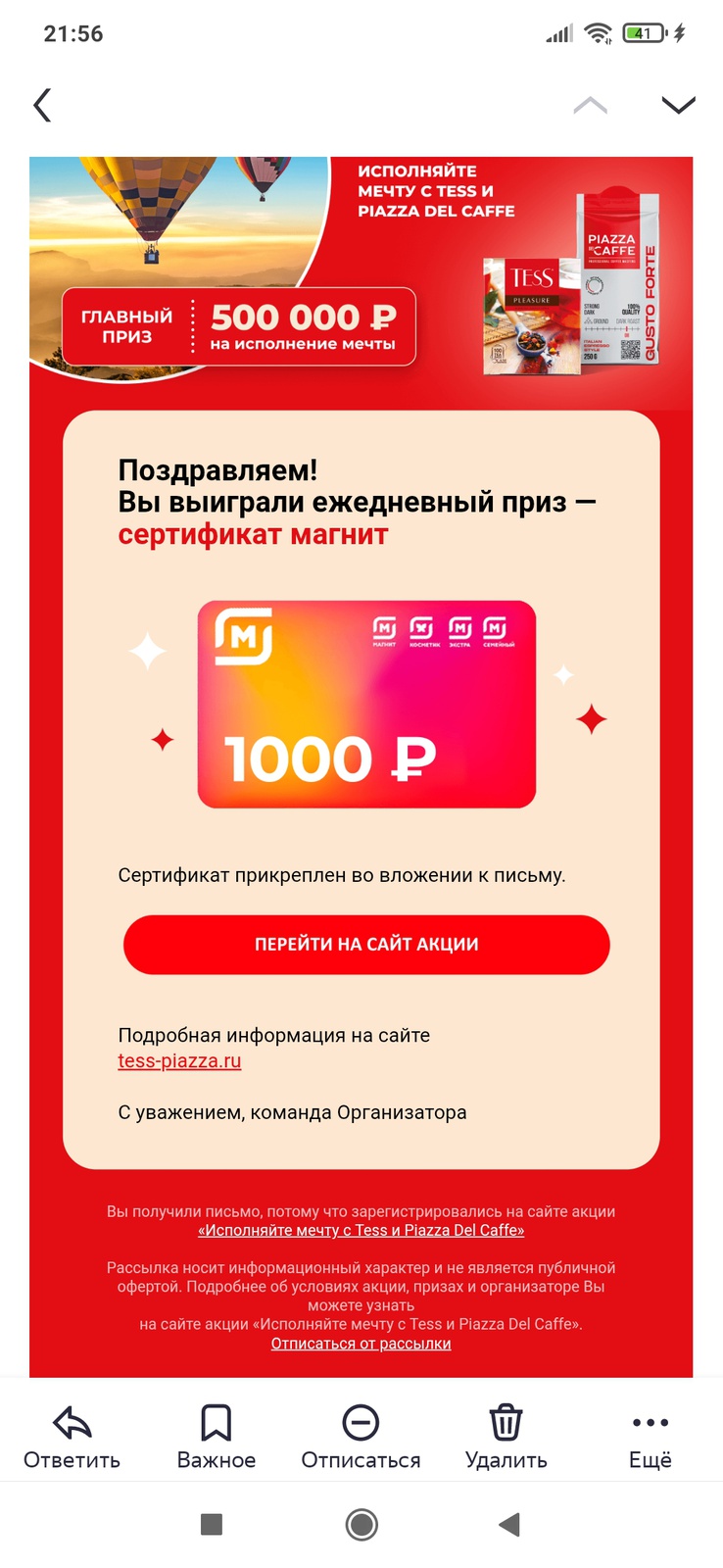
Task: Delete this email with Удалить
Action: pyautogui.click(x=506, y=1436)
